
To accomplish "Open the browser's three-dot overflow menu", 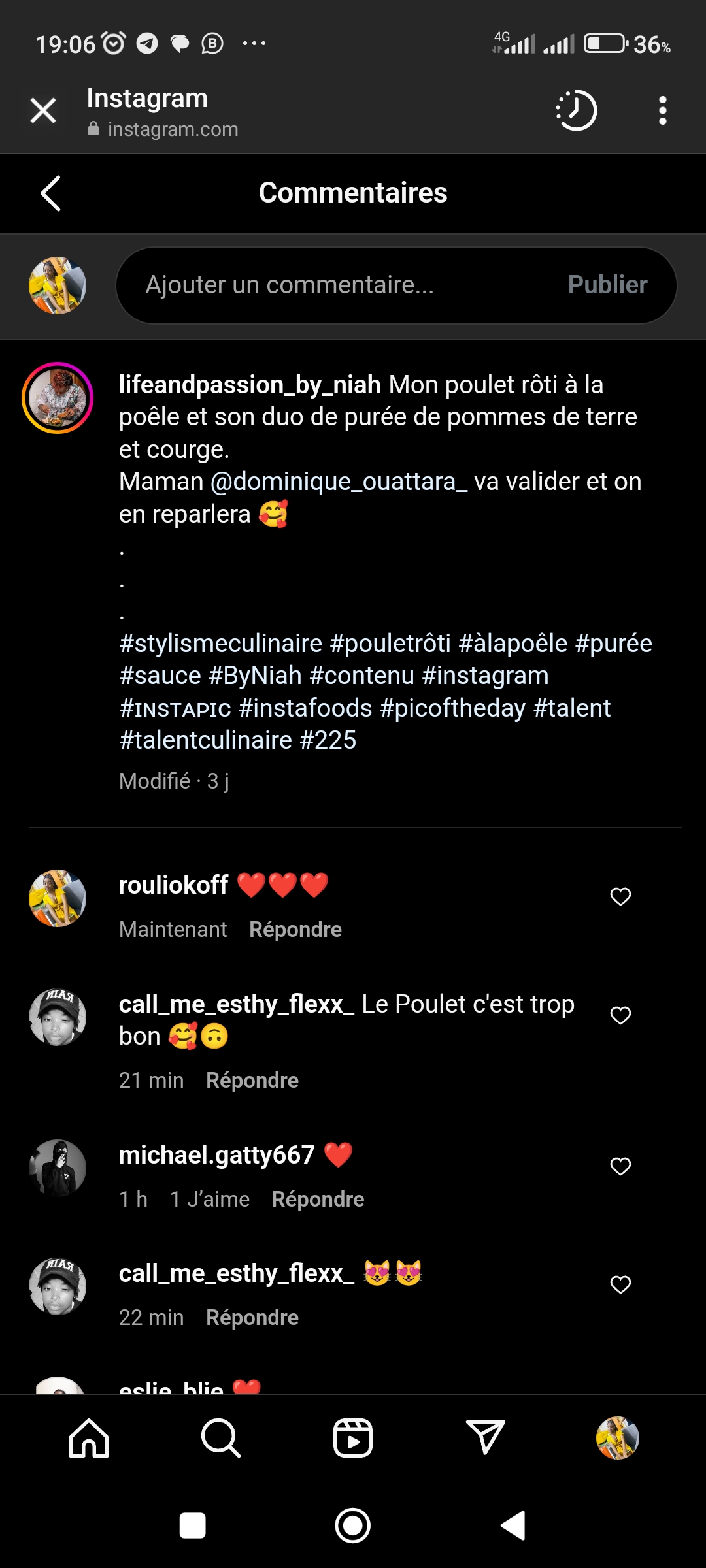I will click(x=663, y=110).
